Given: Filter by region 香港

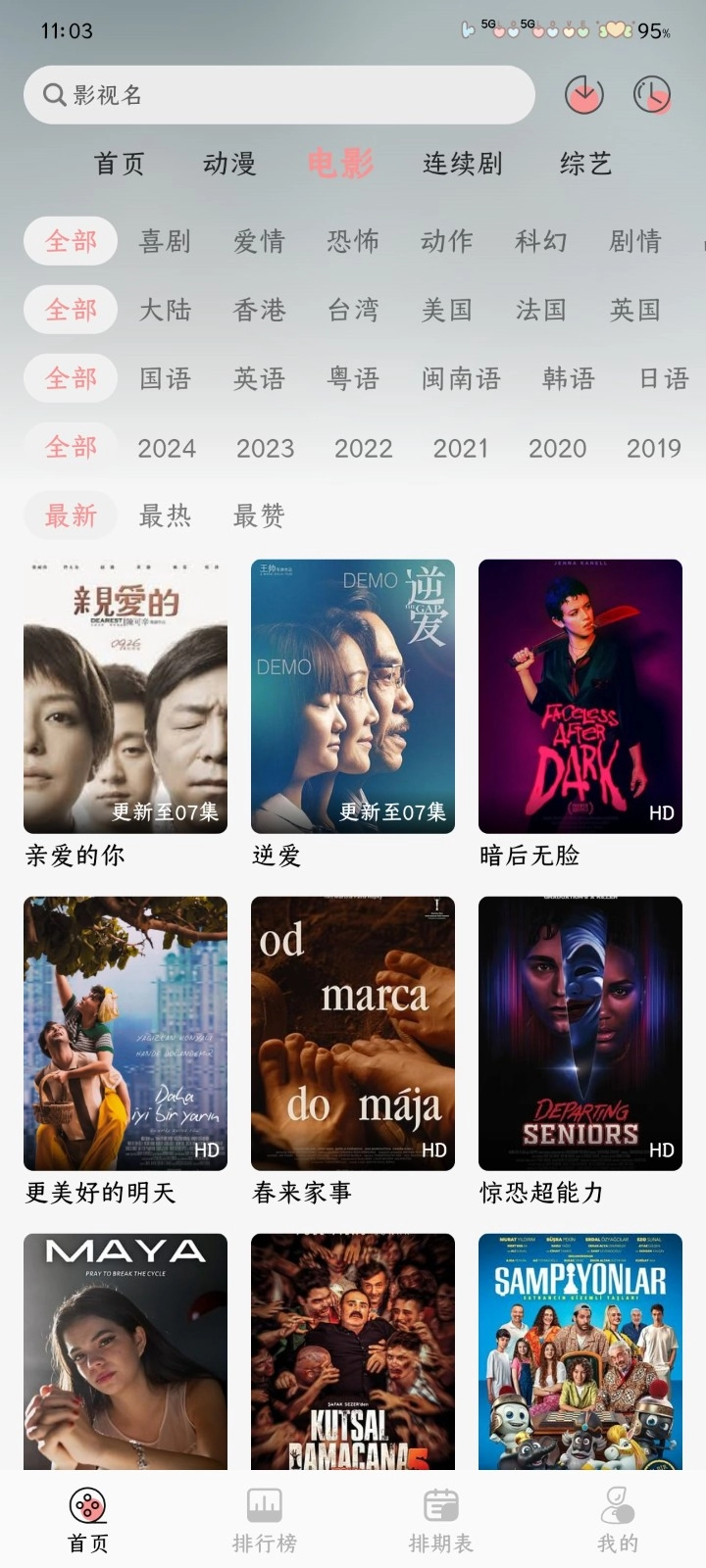Looking at the screenshot, I should (x=259, y=310).
